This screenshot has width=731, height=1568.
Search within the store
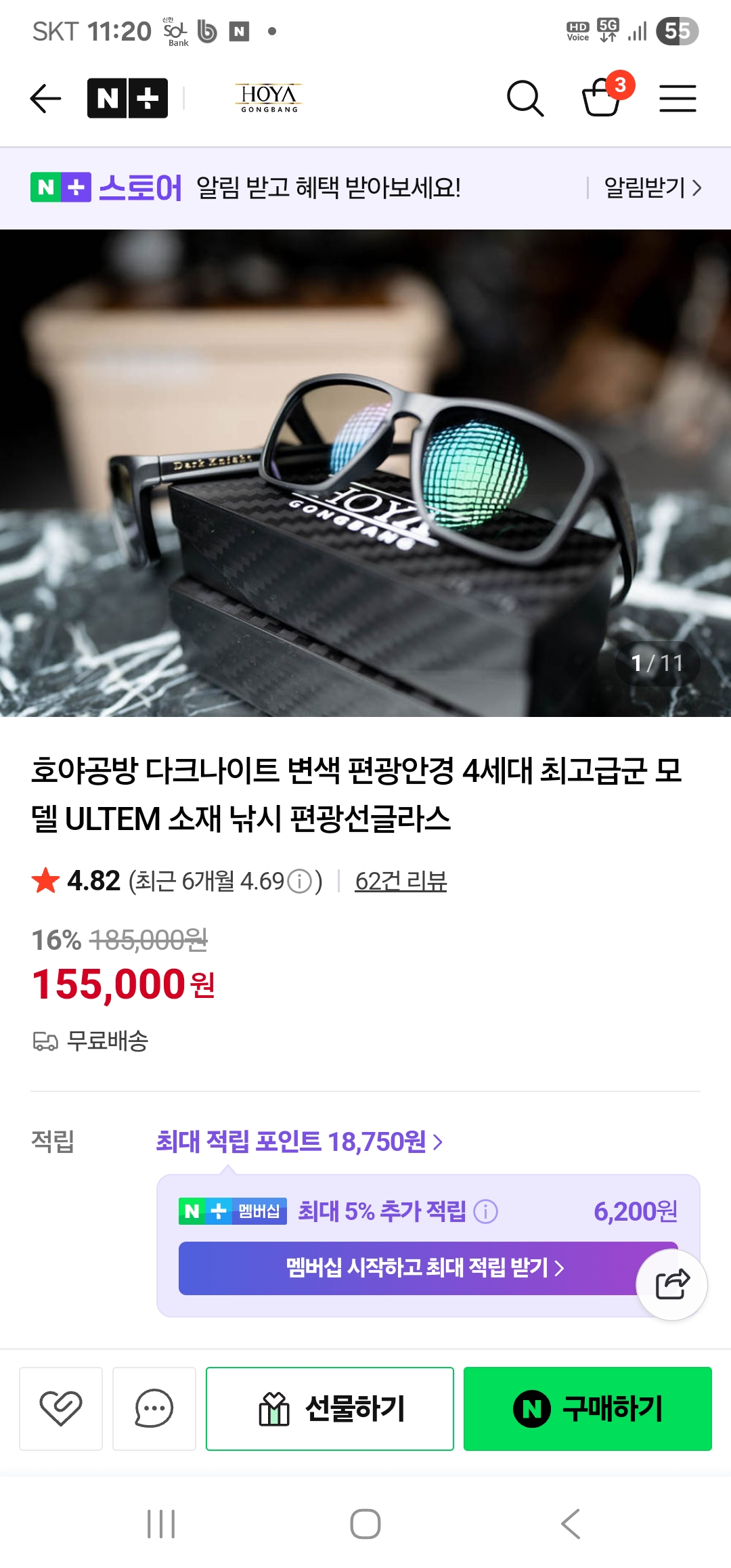click(525, 99)
